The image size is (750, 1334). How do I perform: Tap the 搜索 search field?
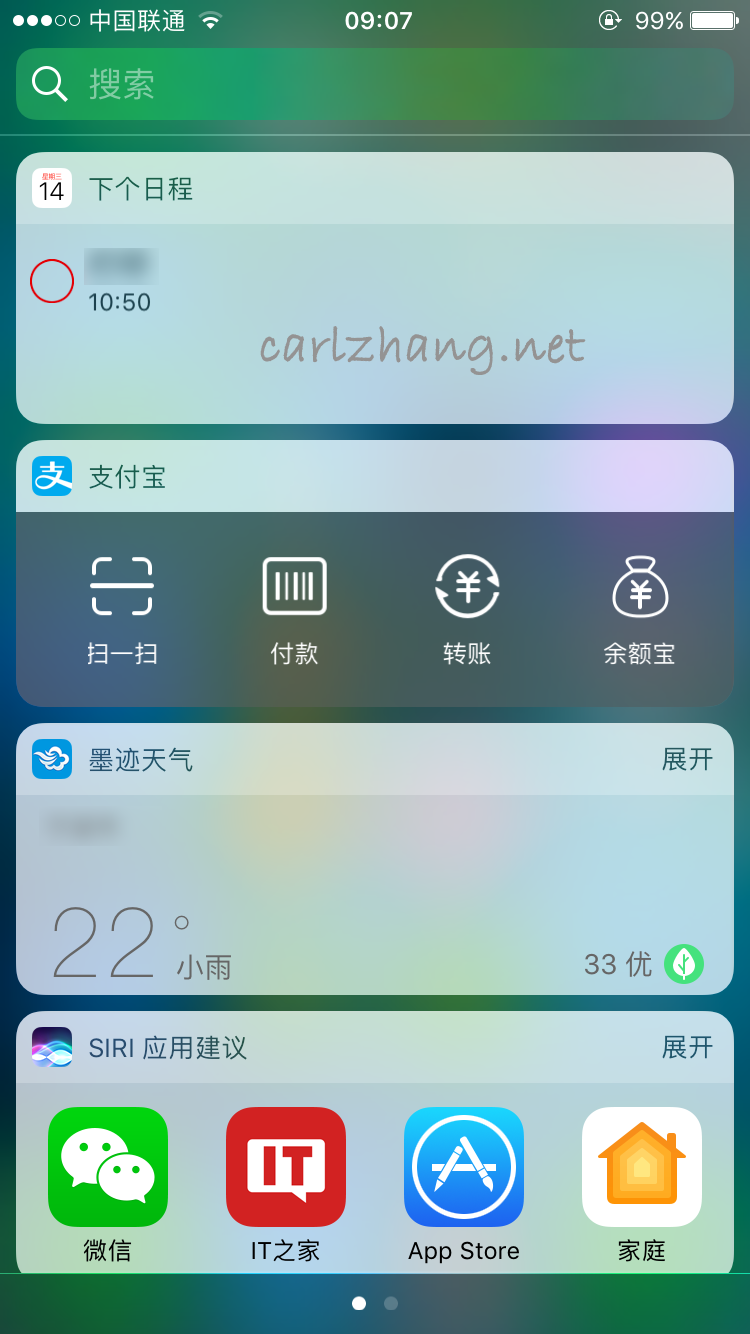coord(375,84)
